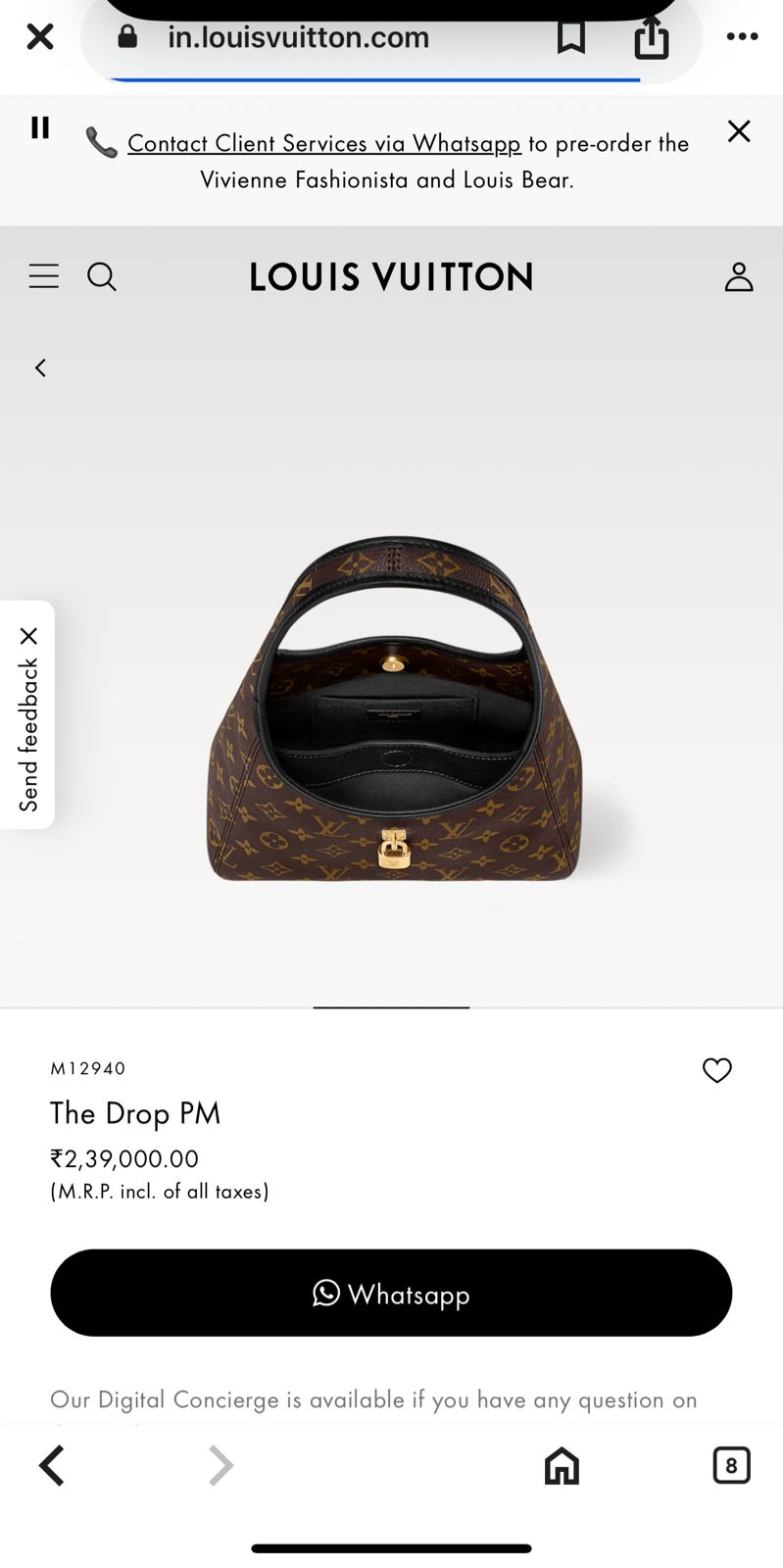
Task: Close the Send feedback panel
Action: [x=29, y=634]
